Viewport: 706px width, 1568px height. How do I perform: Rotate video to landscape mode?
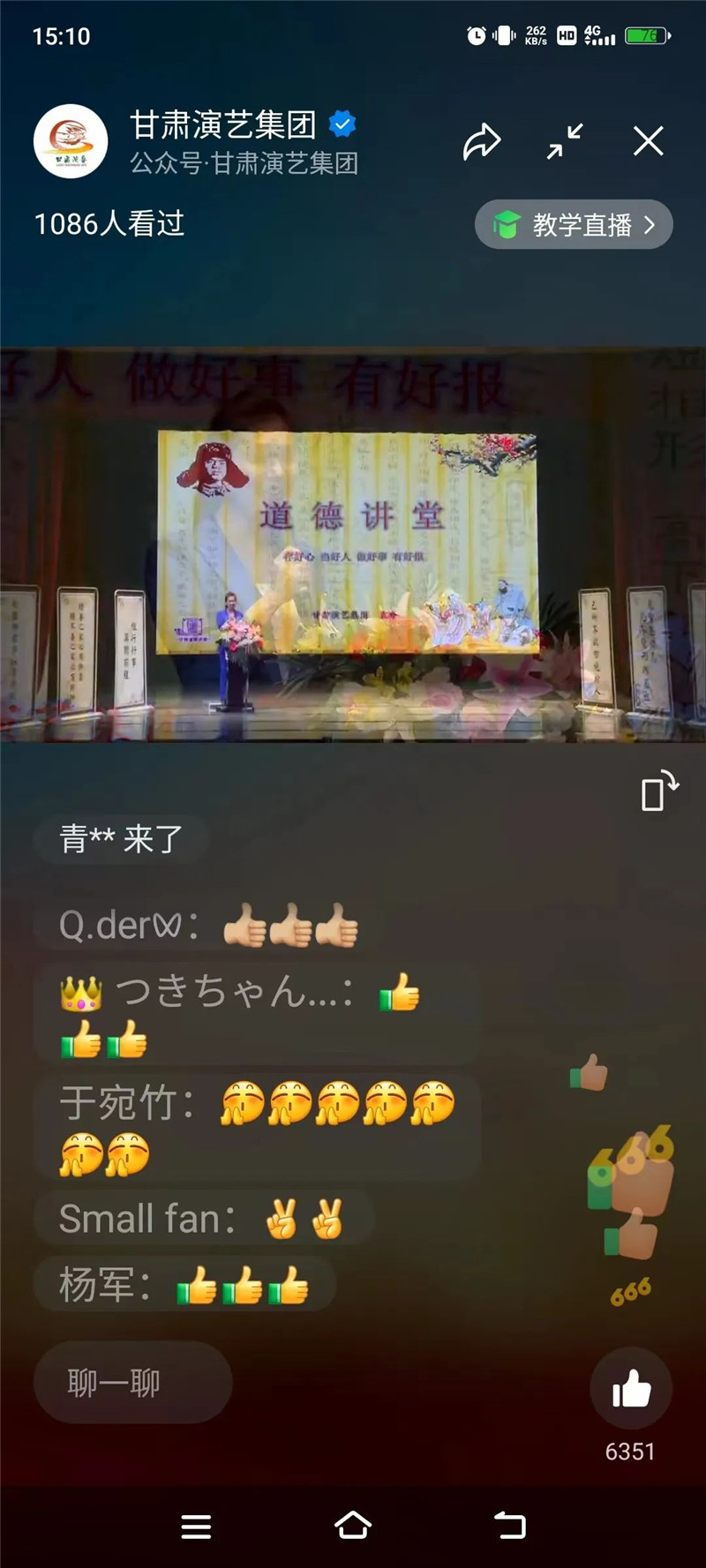(659, 792)
